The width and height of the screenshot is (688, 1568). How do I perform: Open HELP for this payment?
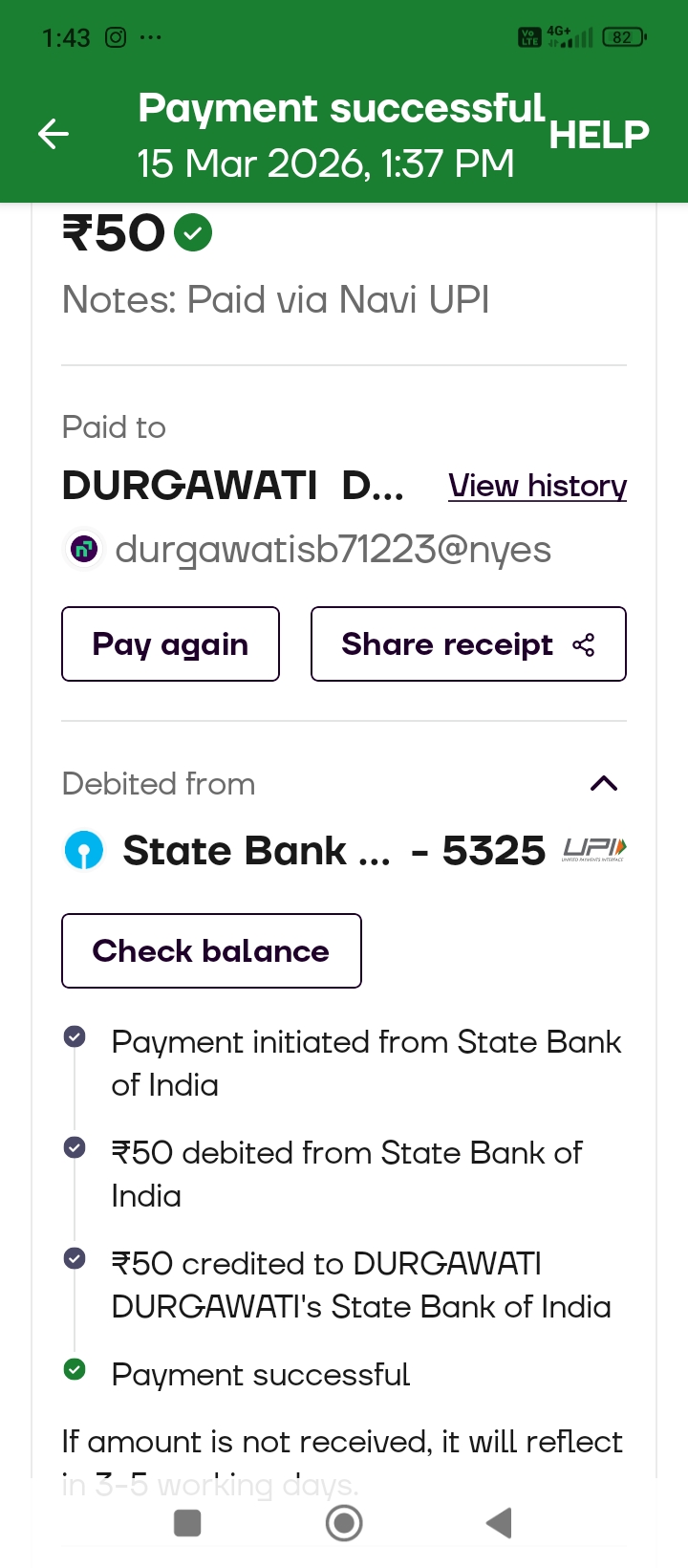click(x=599, y=135)
